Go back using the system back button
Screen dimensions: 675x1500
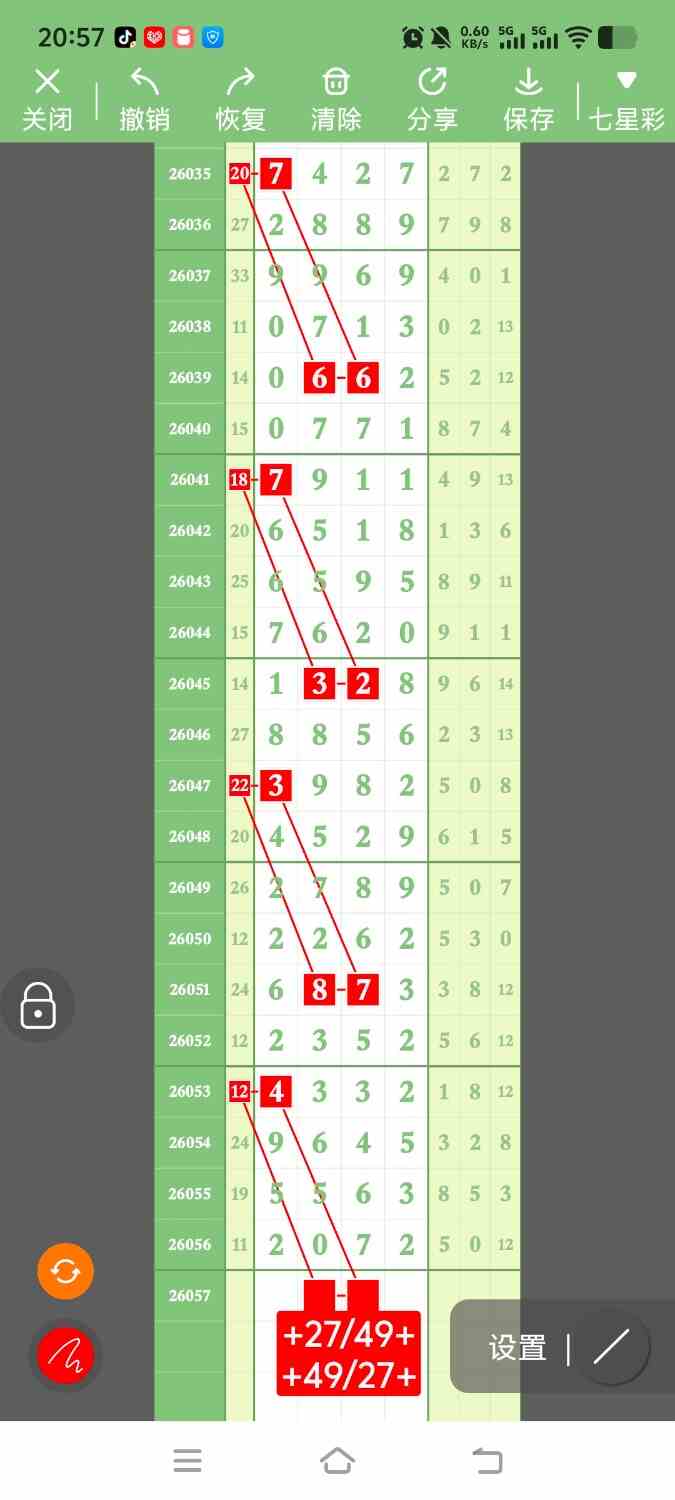(487, 1461)
